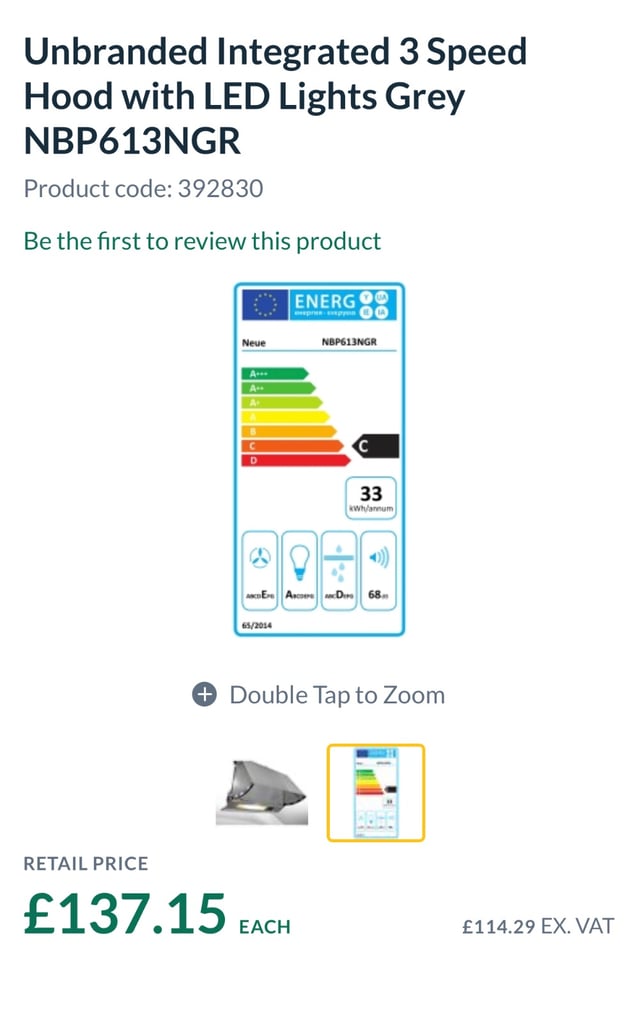The height and width of the screenshot is (1024, 638).
Task: Select the energy label thumbnail
Action: click(376, 792)
